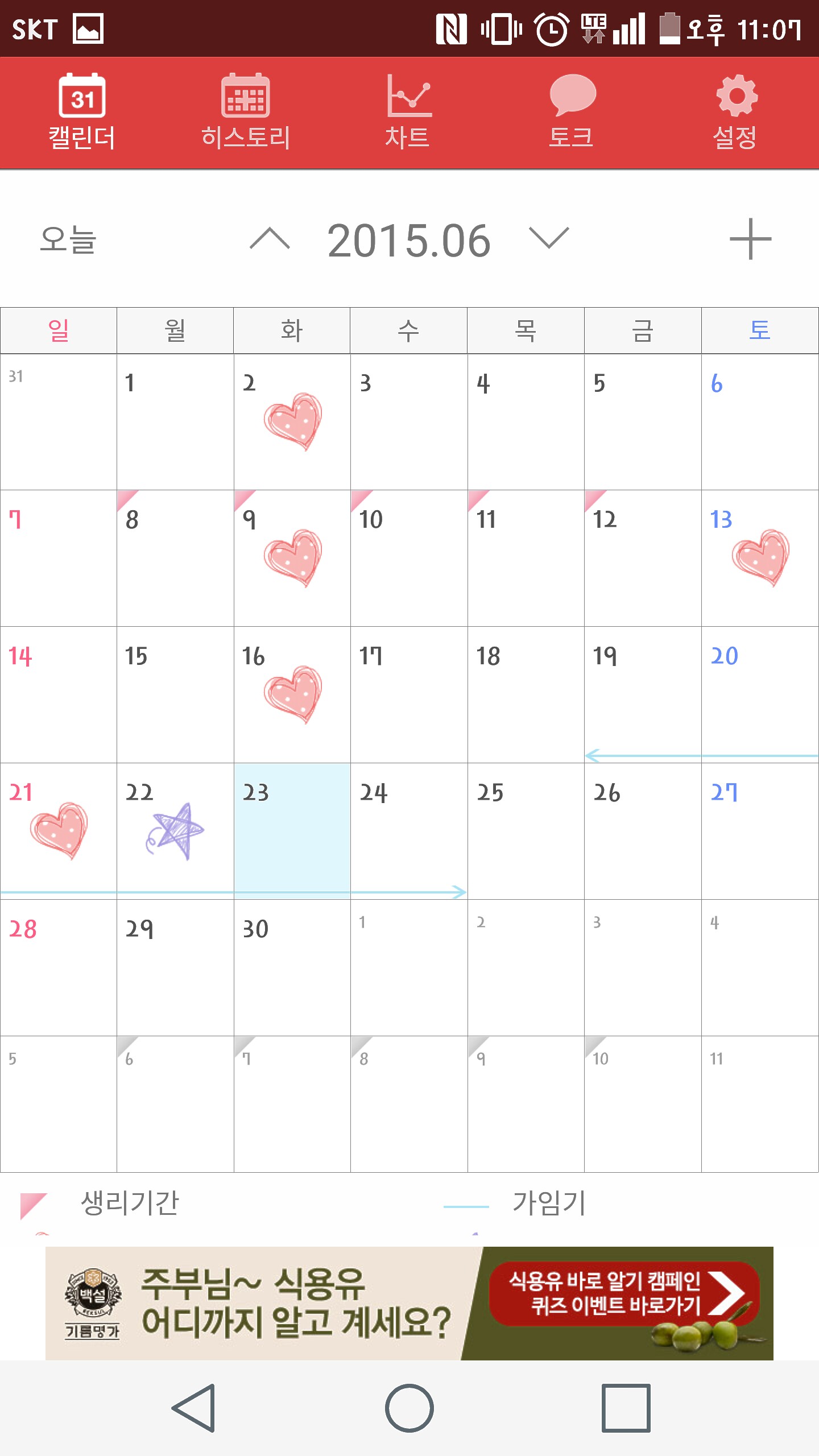Viewport: 819px width, 1456px height.
Task: Select the 캘린더 tab
Action: (x=82, y=112)
